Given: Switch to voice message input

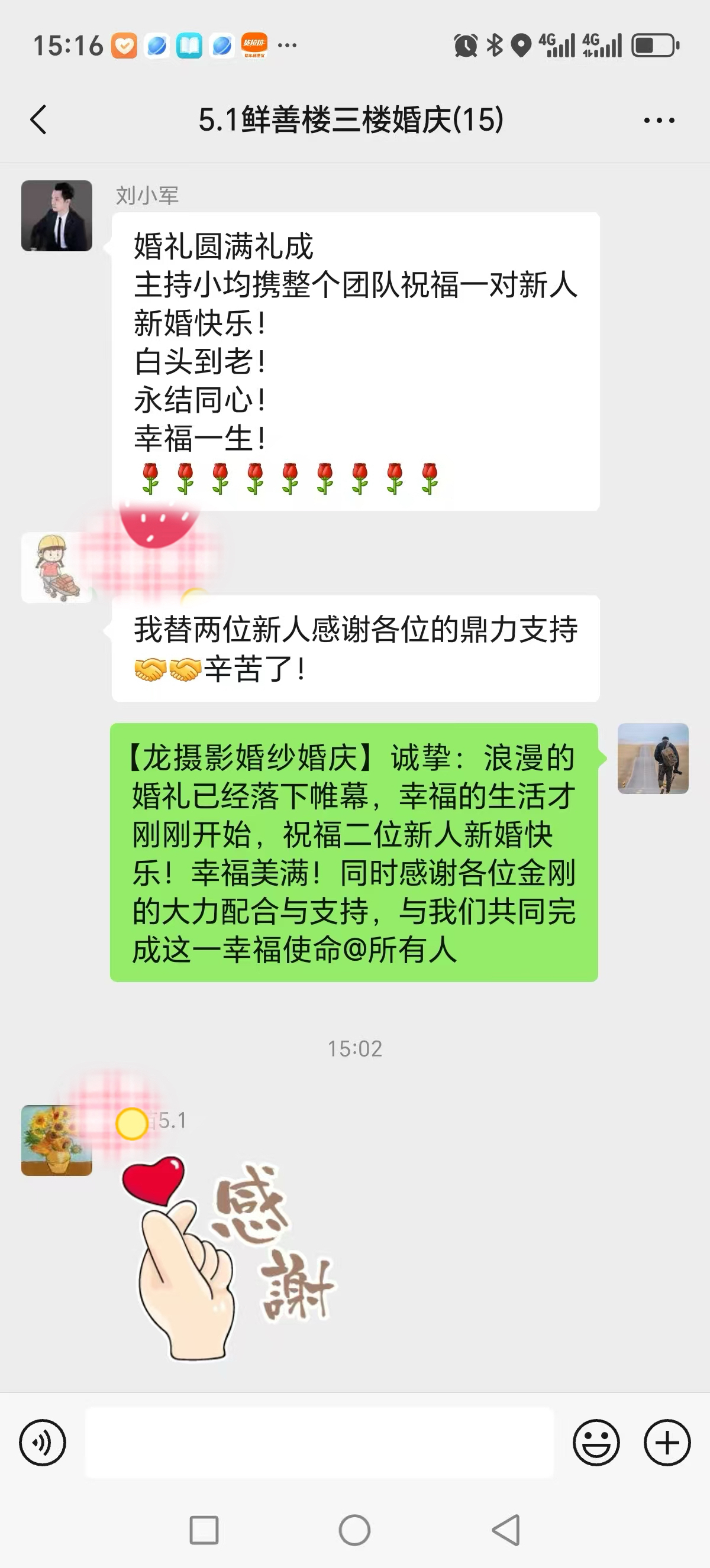Looking at the screenshot, I should [x=43, y=1443].
